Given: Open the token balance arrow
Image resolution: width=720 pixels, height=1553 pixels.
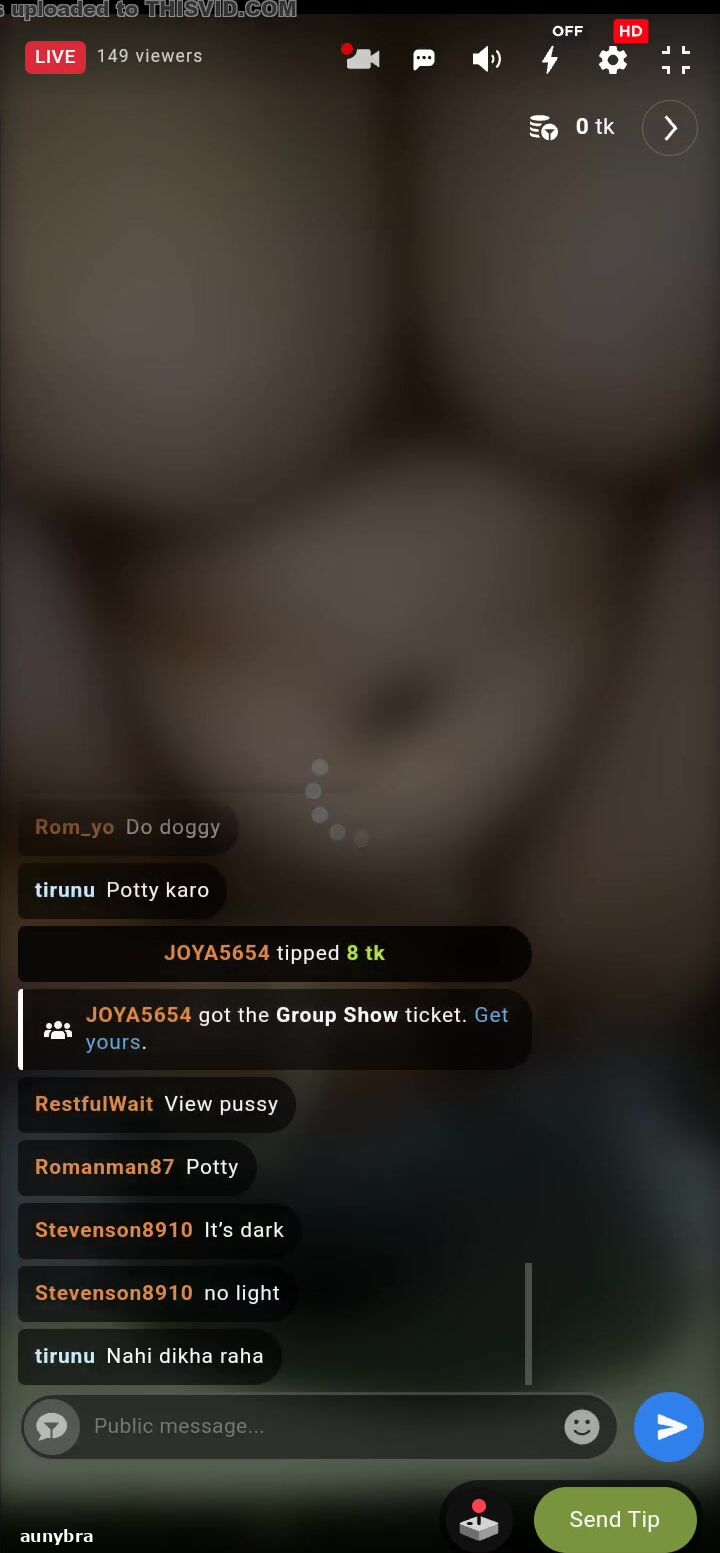Looking at the screenshot, I should [x=669, y=128].
